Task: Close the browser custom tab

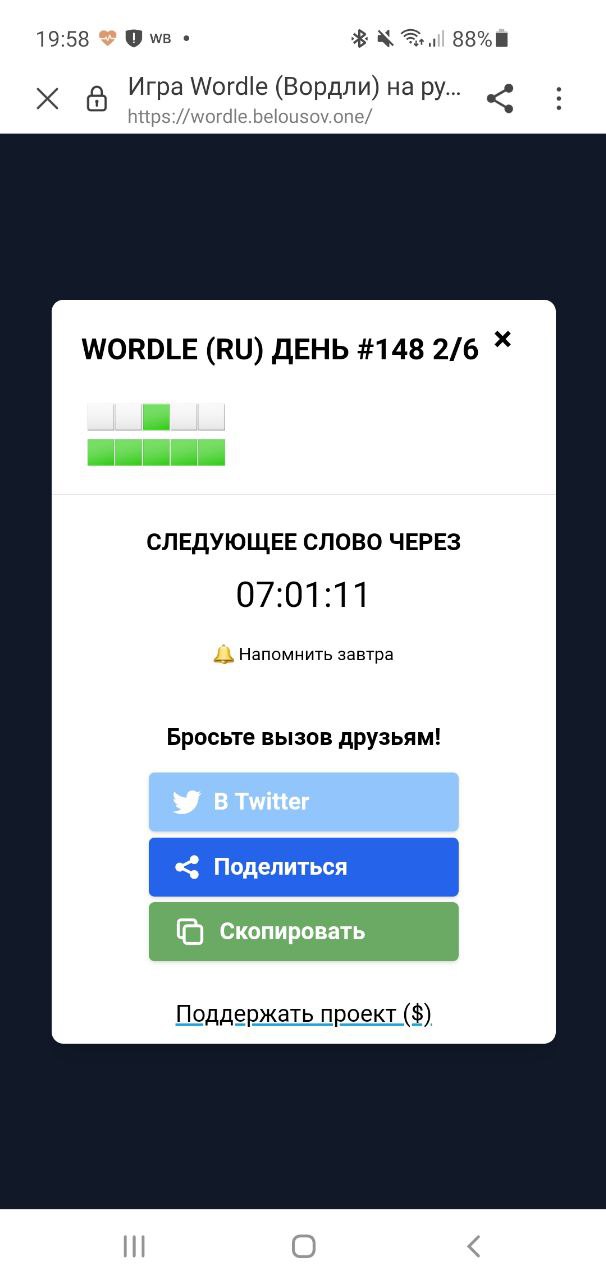Action: (x=47, y=98)
